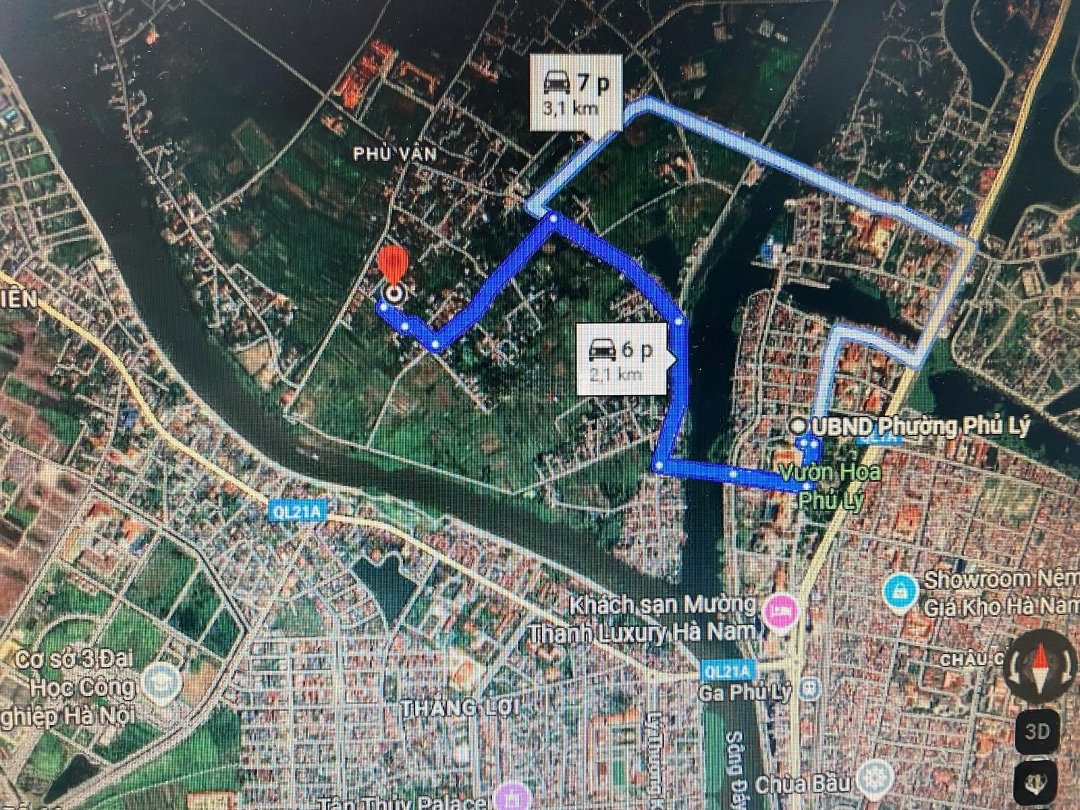1080x810 pixels.
Task: View the Ga Phủ Lý train station marker
Action: click(x=809, y=689)
